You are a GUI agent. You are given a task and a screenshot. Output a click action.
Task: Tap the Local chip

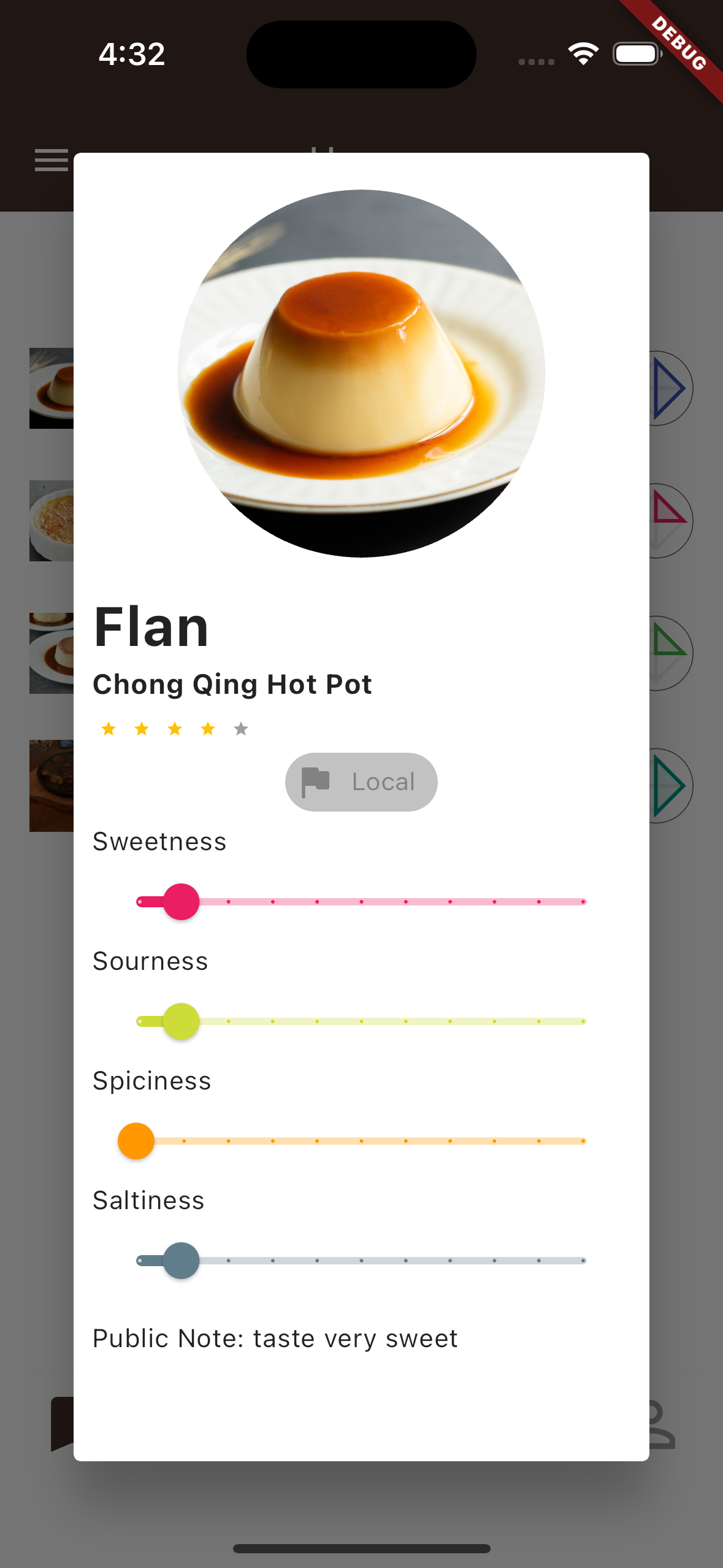click(x=361, y=782)
